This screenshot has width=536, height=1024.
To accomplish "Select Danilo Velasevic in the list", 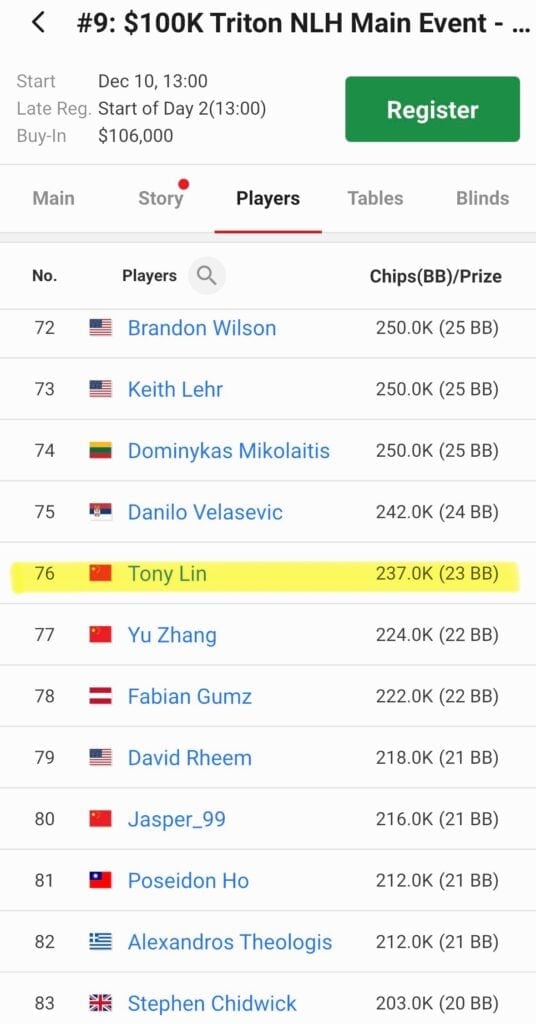I will [205, 512].
